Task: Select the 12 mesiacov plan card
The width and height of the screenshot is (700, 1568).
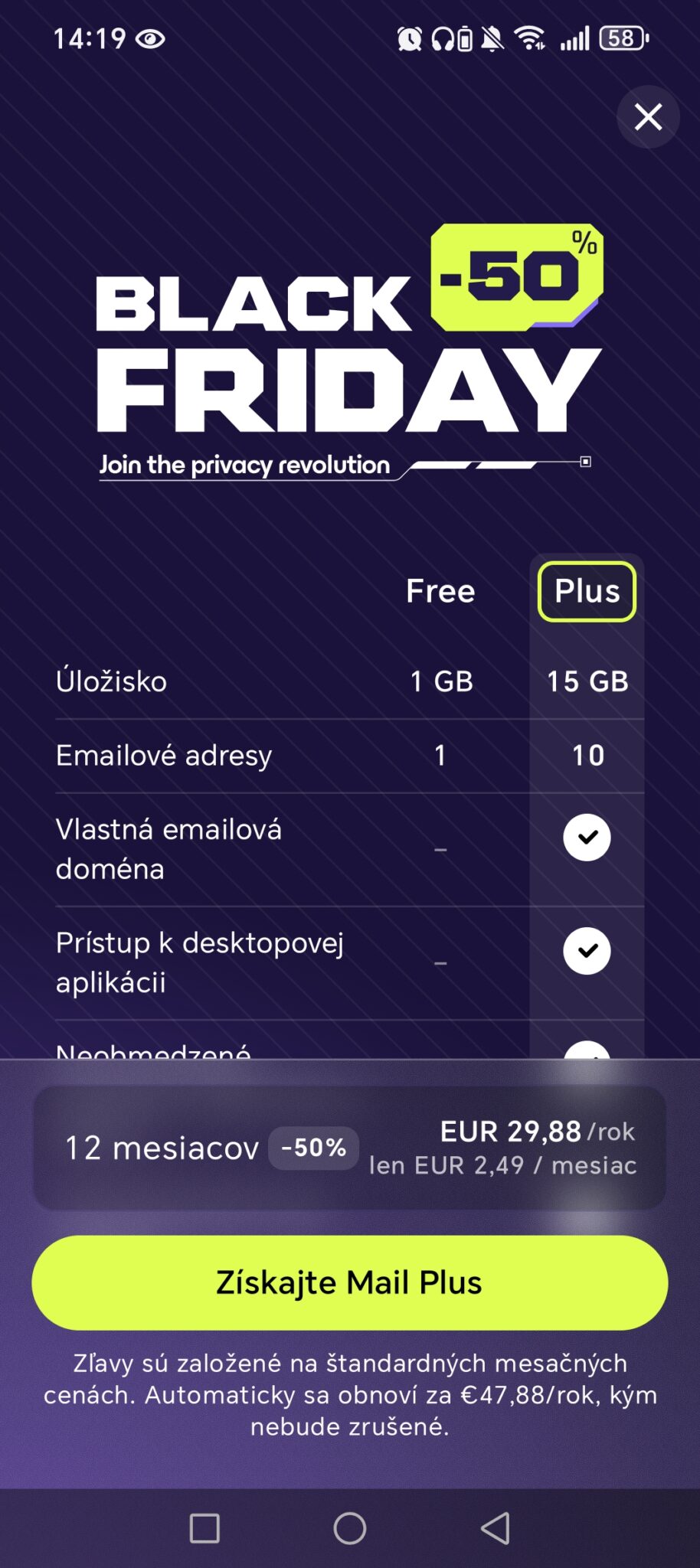Action: coord(349,1148)
